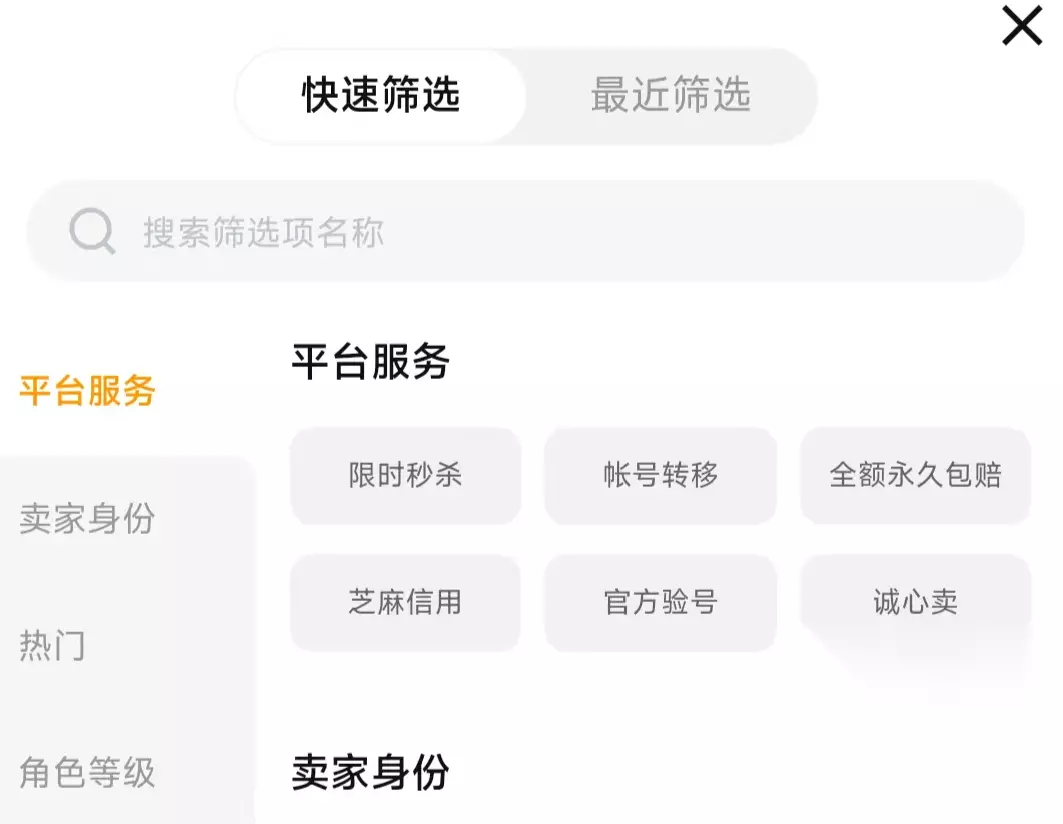Choose the 帐号转移 filter chip
Image resolution: width=1063 pixels, height=824 pixels.
[660, 475]
